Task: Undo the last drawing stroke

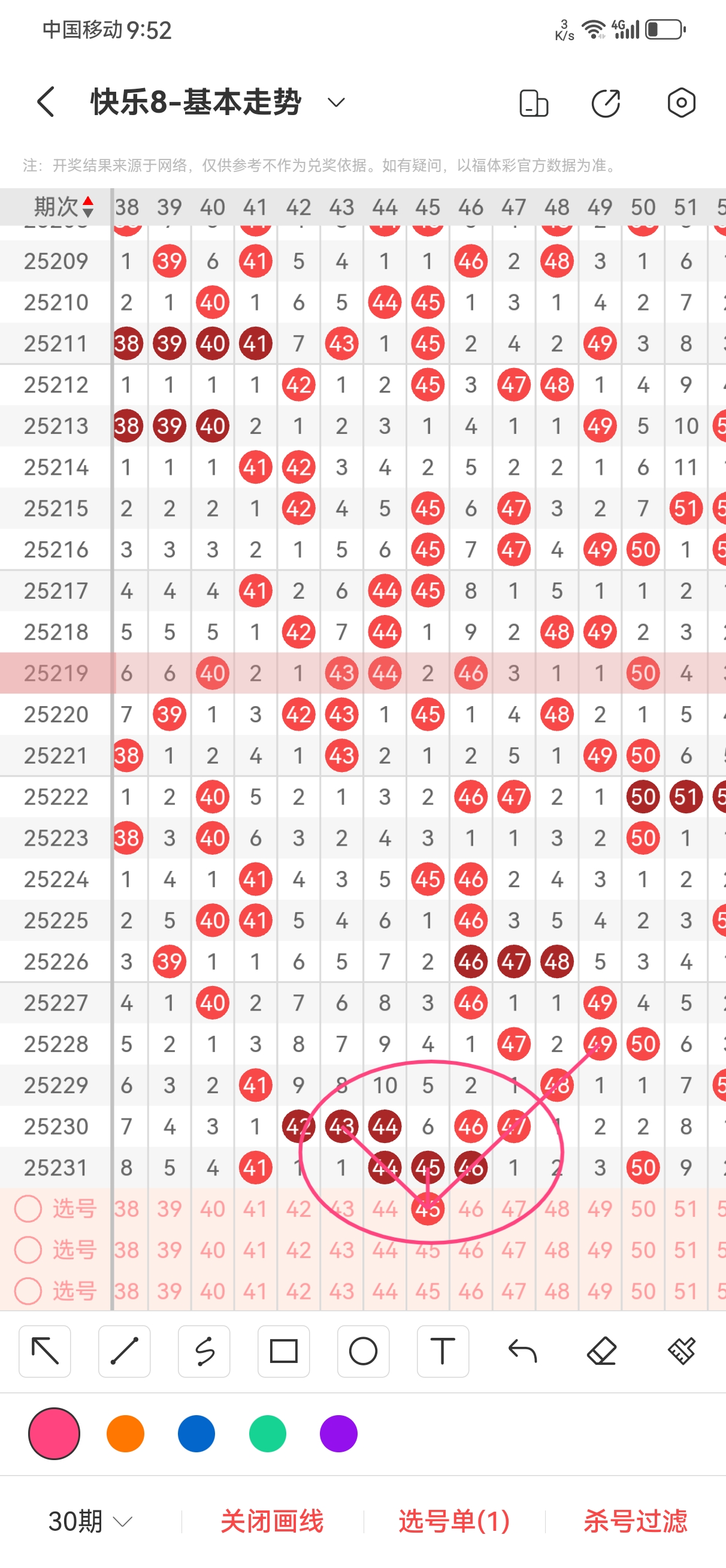Action: pos(522,1351)
